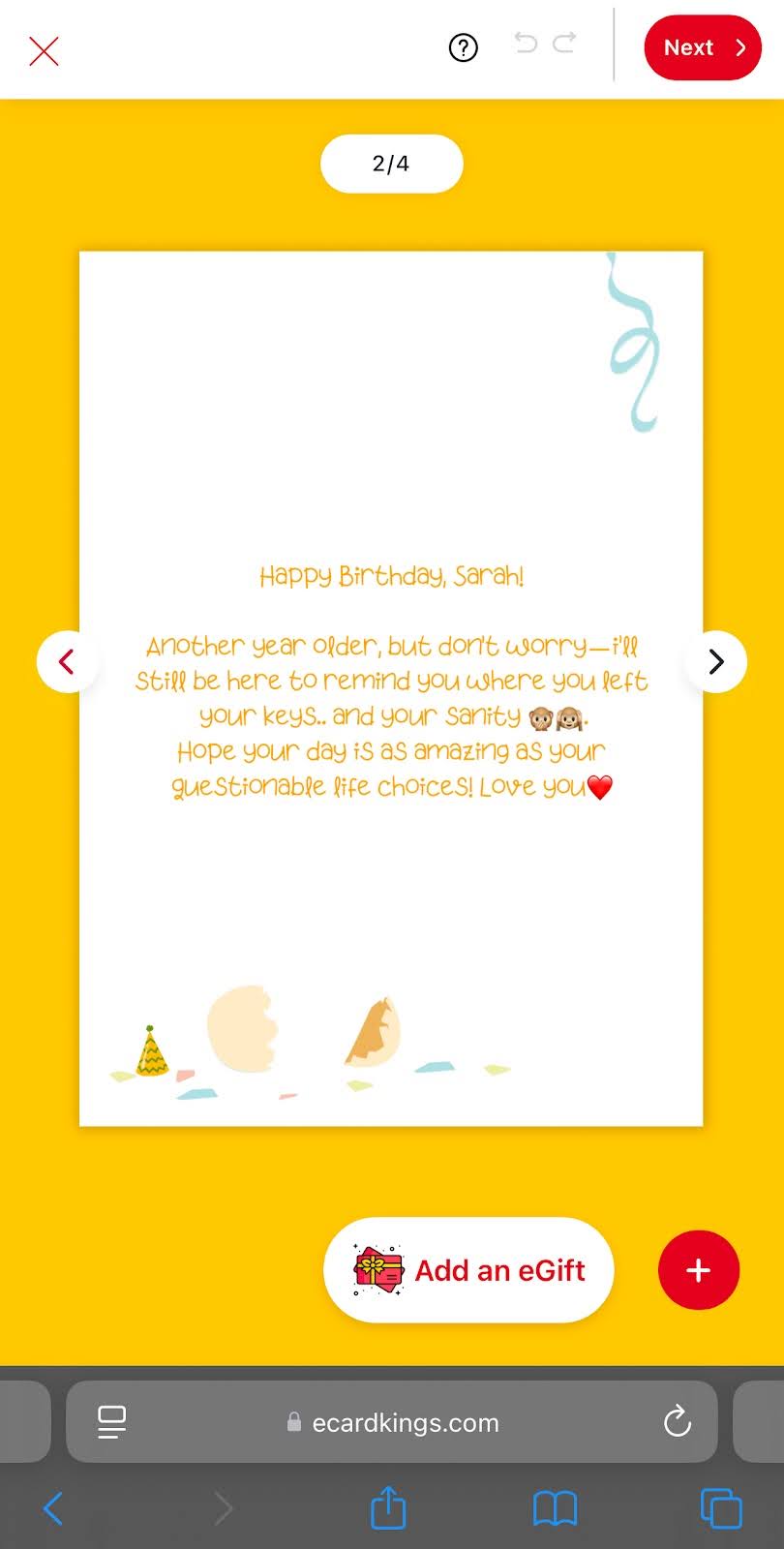This screenshot has height=1549, width=784.
Task: Show open browser tabs
Action: (721, 1508)
